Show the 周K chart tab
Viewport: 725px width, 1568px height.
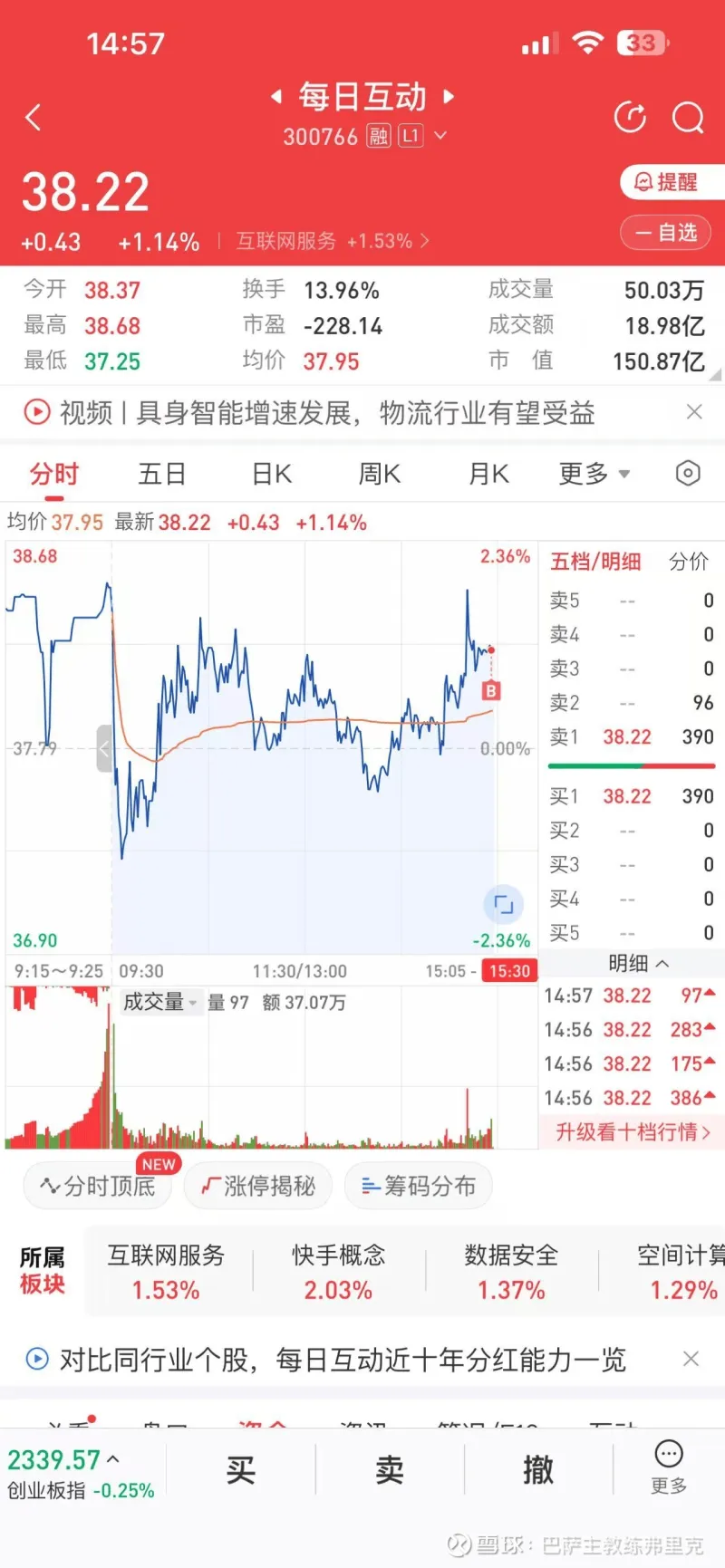(380, 474)
